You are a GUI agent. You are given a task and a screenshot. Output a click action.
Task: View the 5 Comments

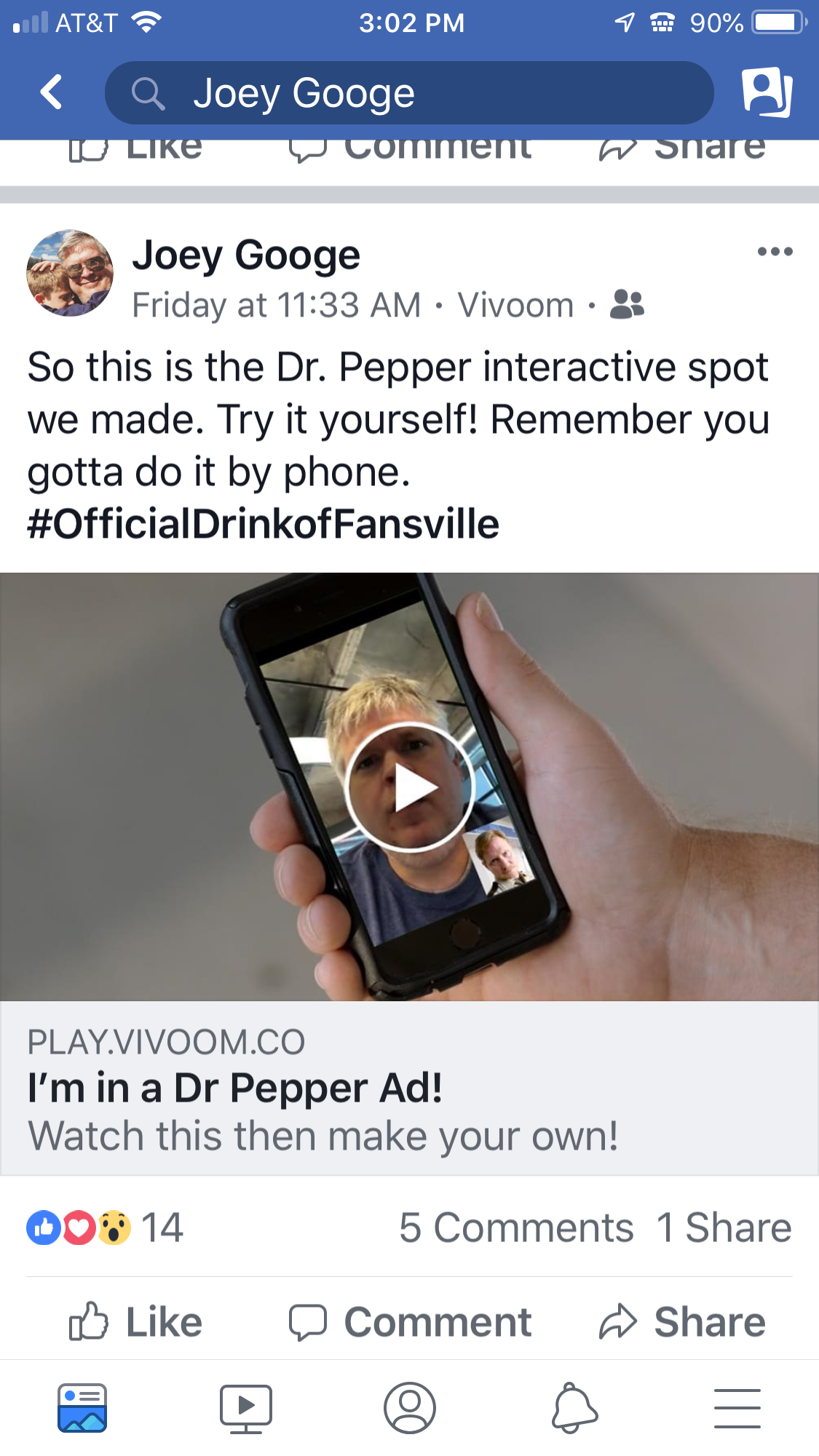coord(516,1228)
